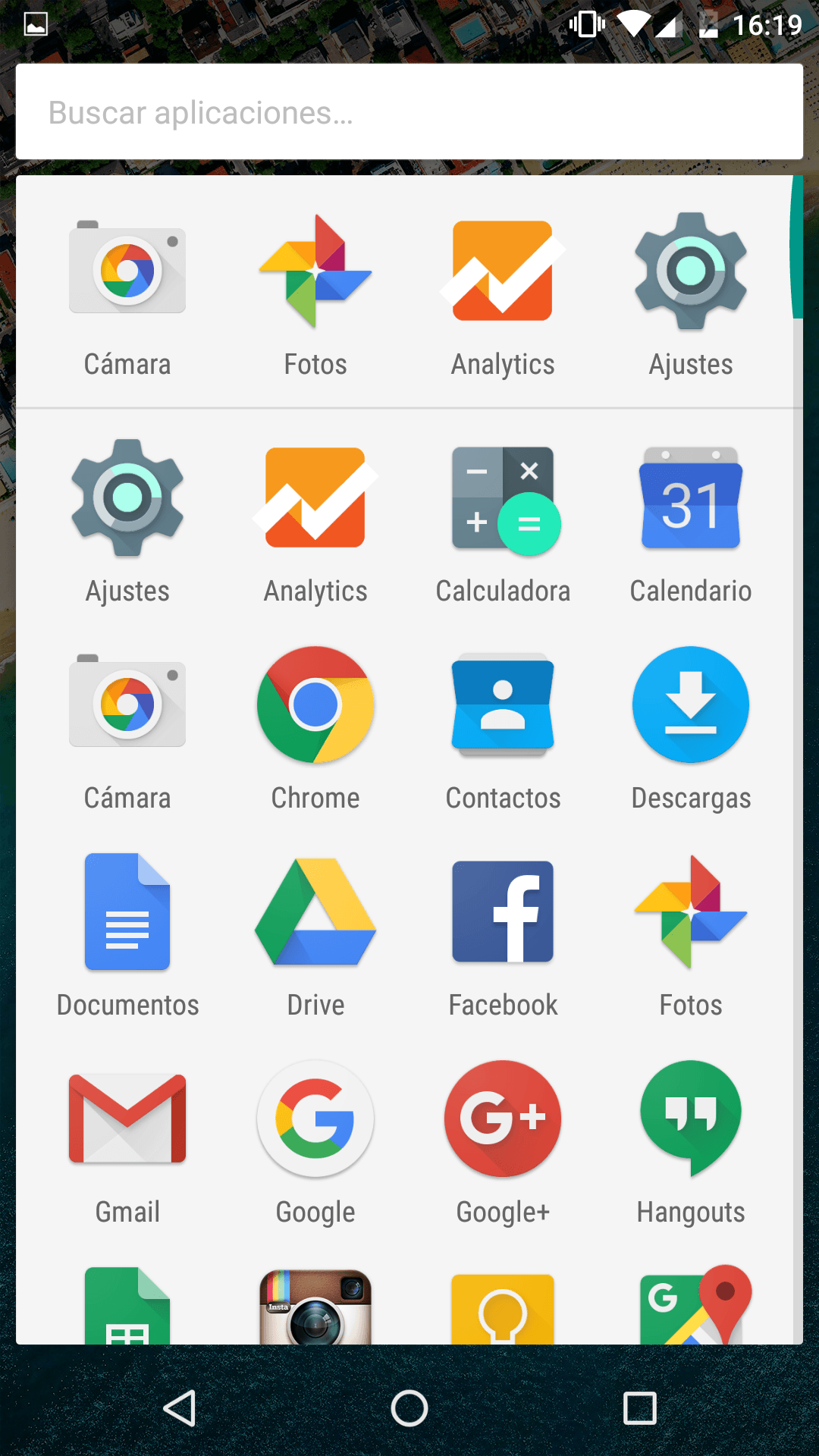819x1456 pixels.
Task: Return to the home screen
Action: point(409,1409)
